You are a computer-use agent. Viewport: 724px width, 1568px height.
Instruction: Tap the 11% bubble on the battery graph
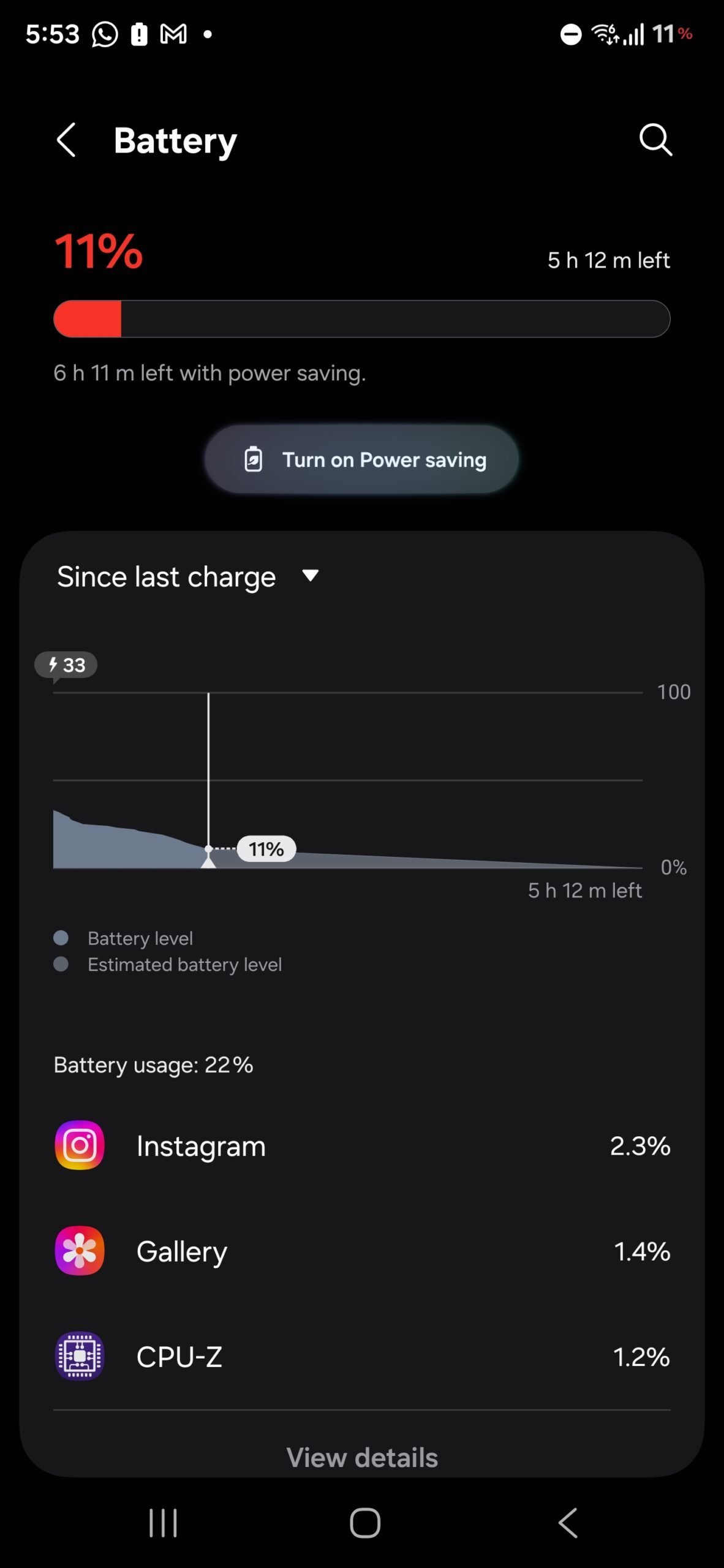[x=266, y=849]
